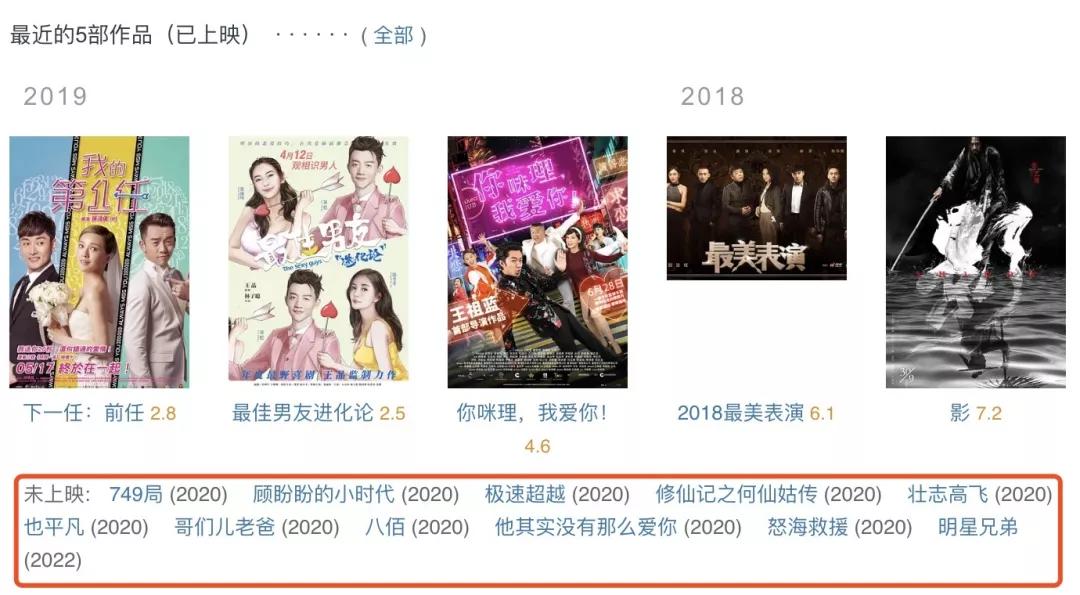
Task: Open the 全部 link for all works
Action: pos(393,35)
